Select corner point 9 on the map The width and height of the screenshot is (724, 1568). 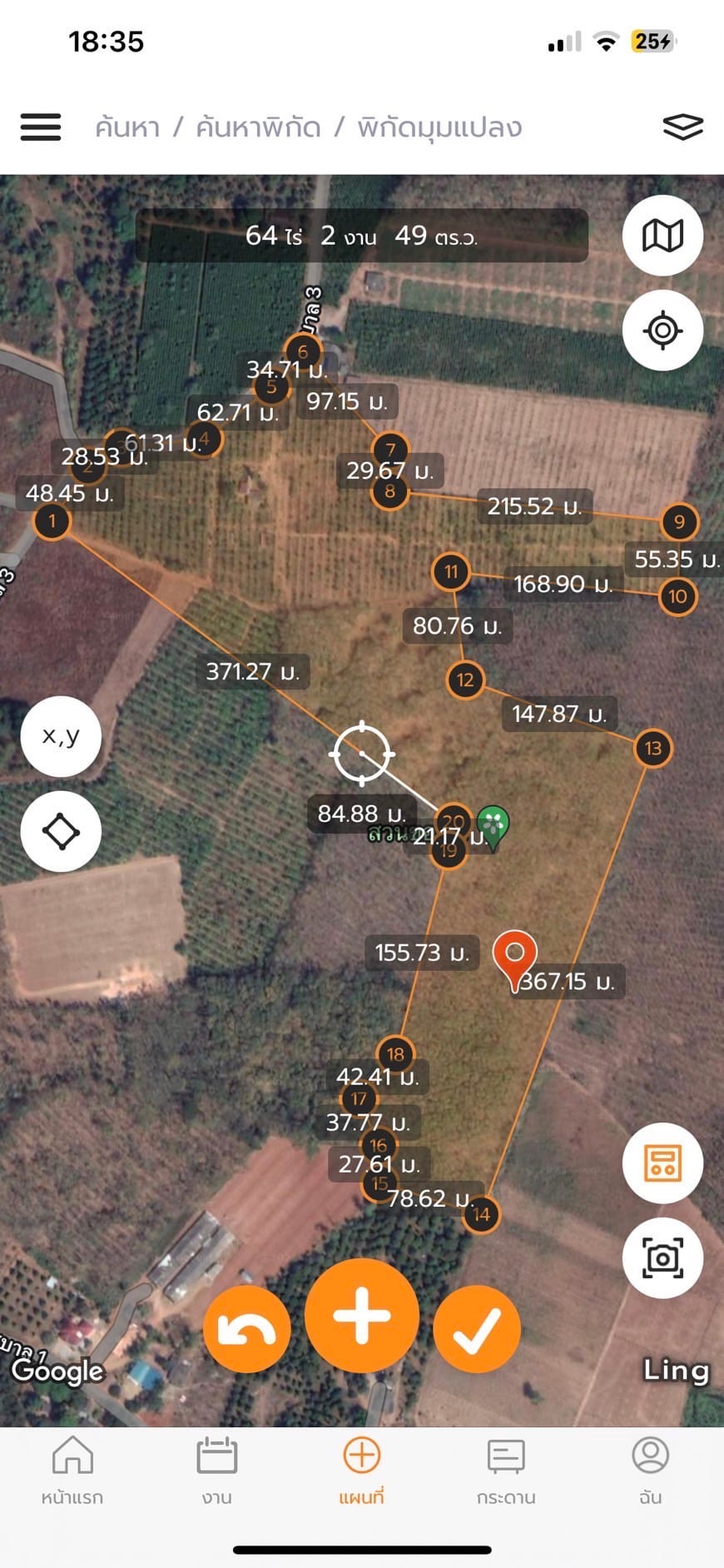click(x=679, y=522)
